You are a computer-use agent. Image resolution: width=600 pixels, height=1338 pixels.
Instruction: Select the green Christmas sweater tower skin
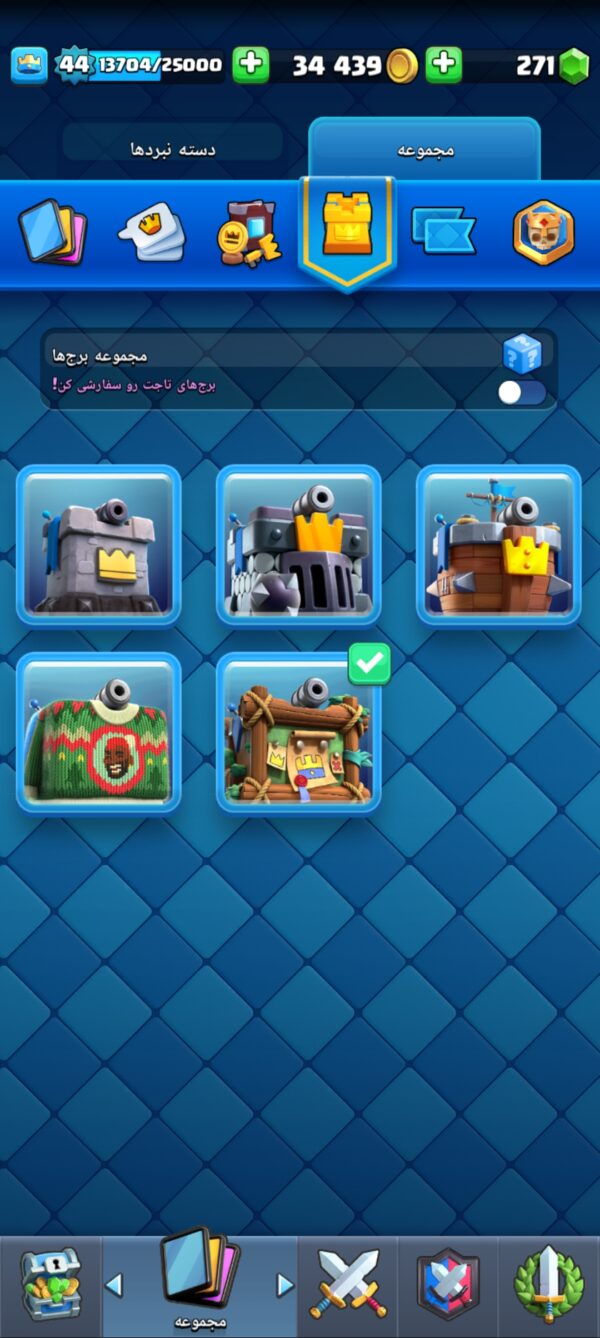[99, 733]
